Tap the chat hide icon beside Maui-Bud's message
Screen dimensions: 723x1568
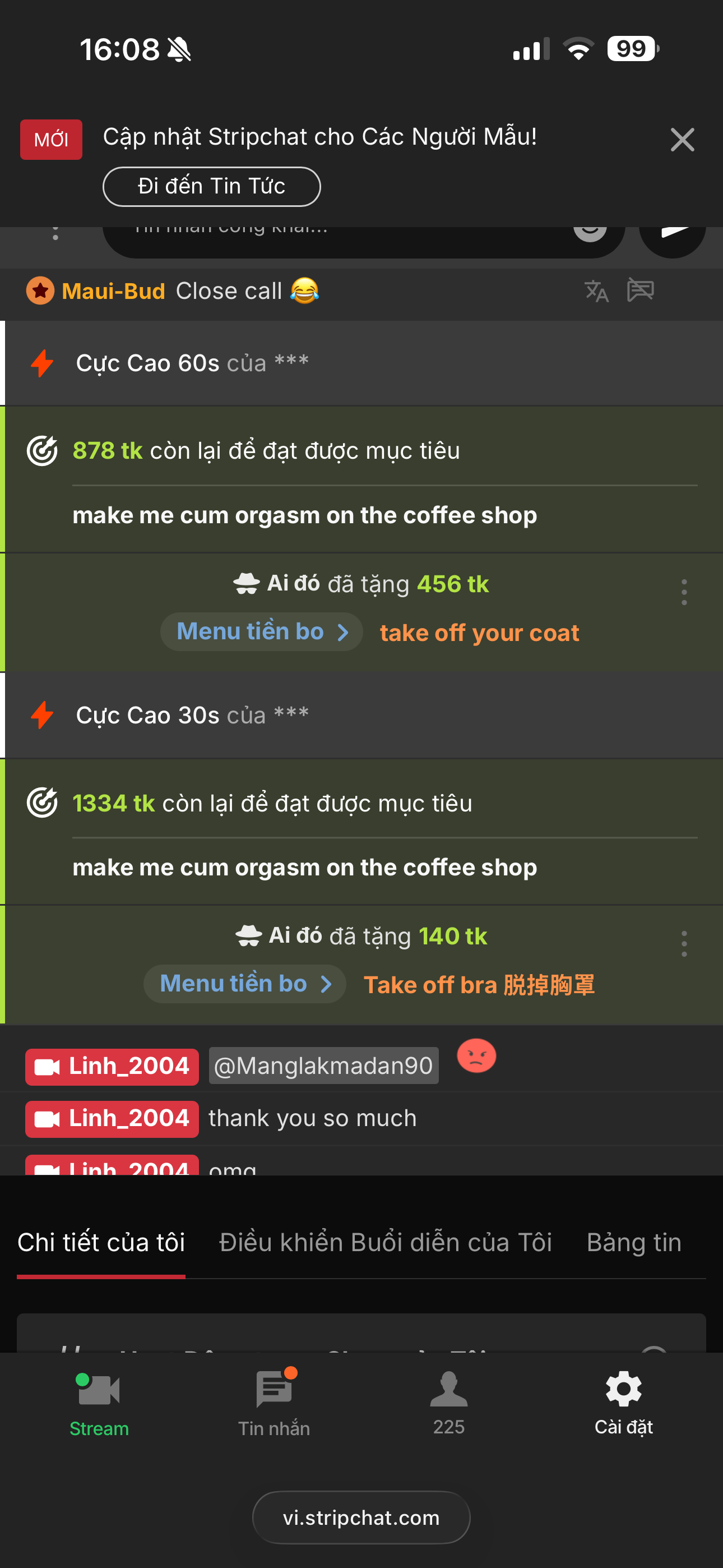(640, 290)
